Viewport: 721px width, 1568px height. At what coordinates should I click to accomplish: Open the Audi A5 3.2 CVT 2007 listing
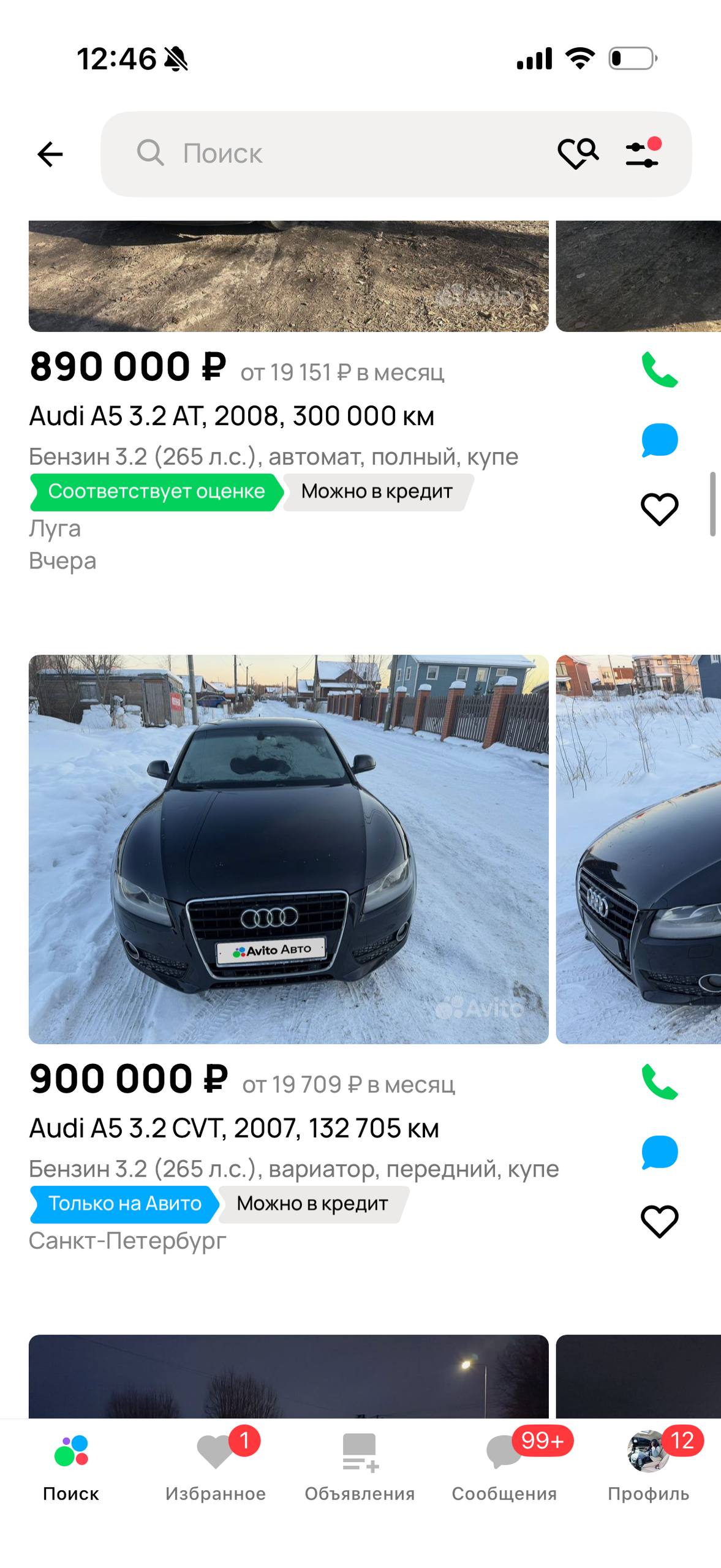[234, 1128]
